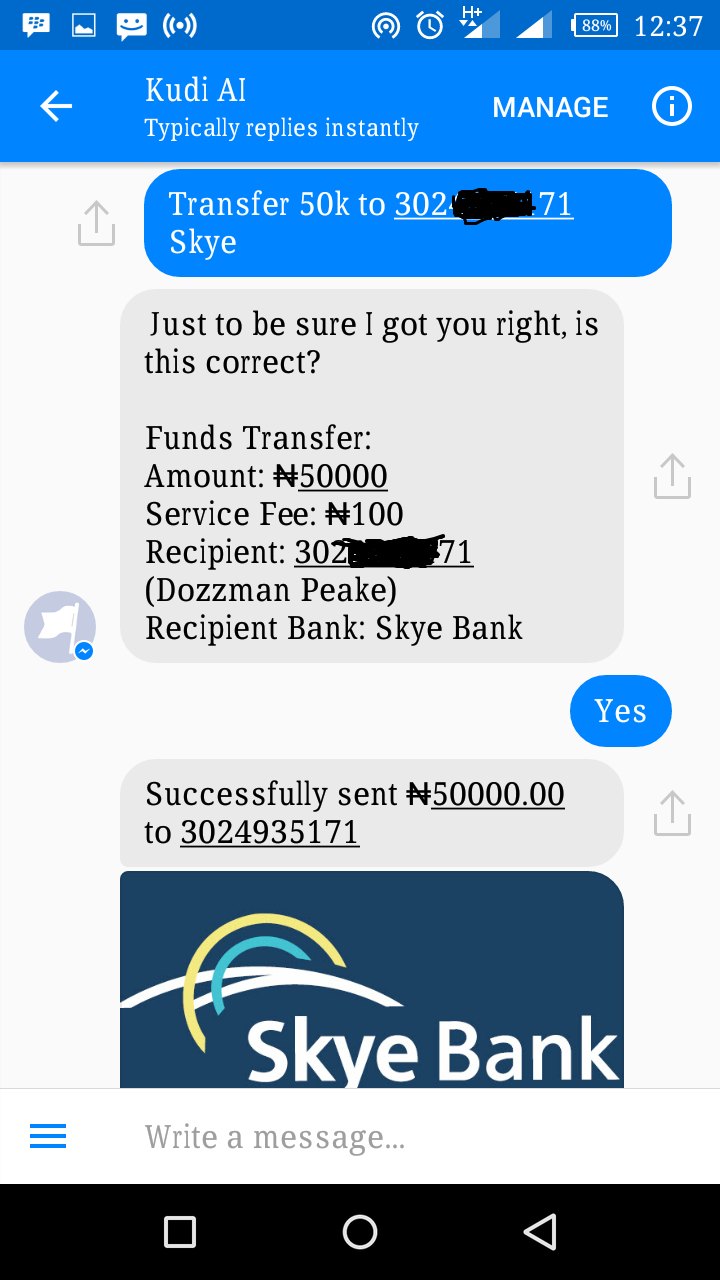The width and height of the screenshot is (720, 1280).
Task: Tap the MANAGE button
Action: [x=550, y=107]
